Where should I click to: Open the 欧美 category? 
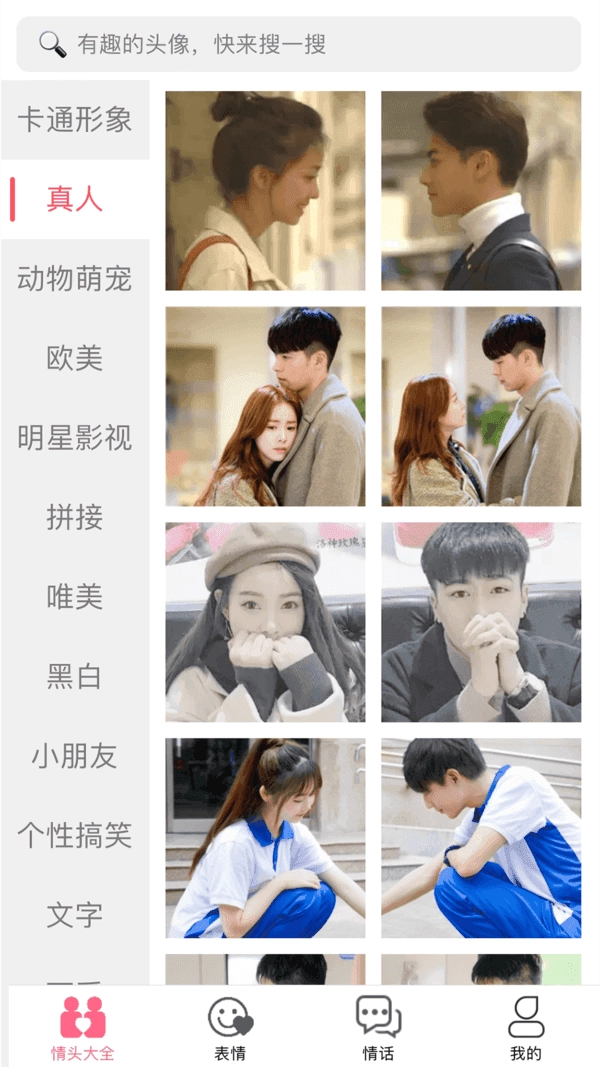(x=75, y=358)
